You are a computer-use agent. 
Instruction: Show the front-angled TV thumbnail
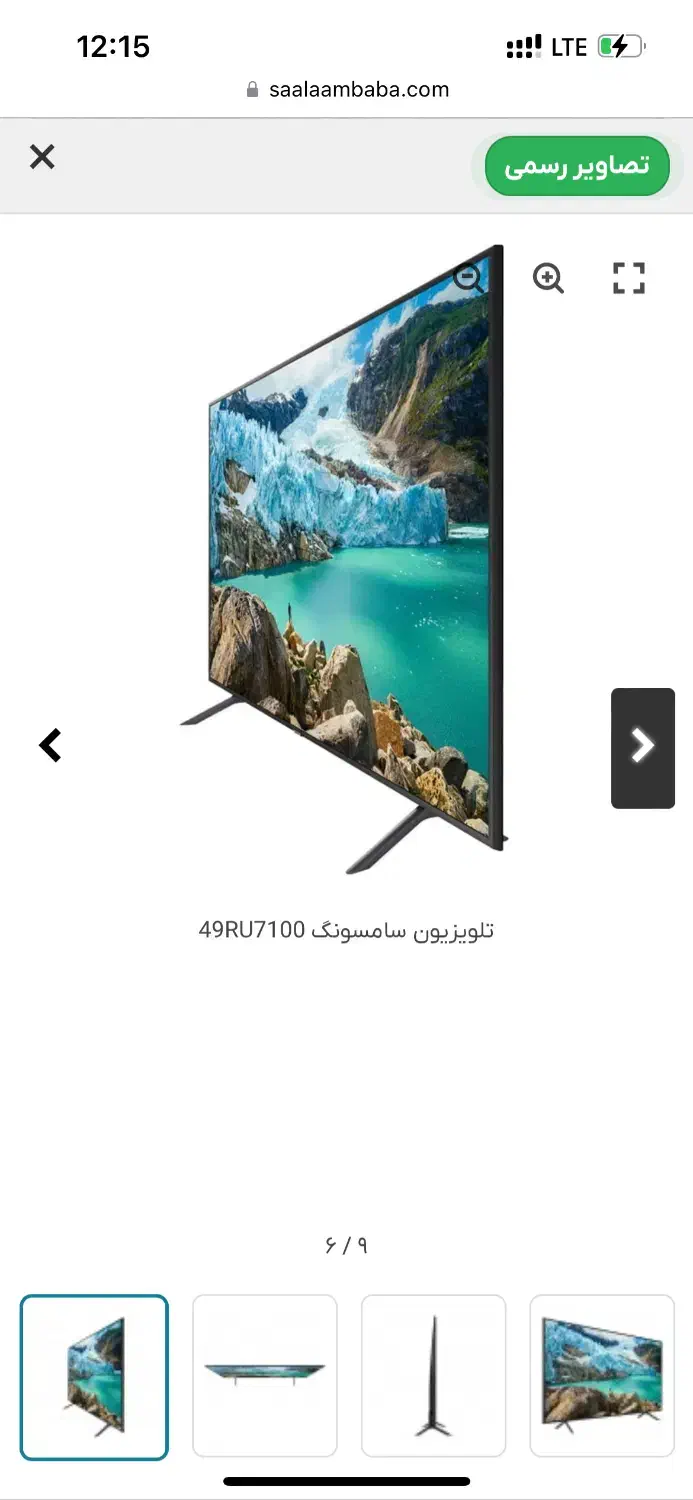pos(602,1376)
